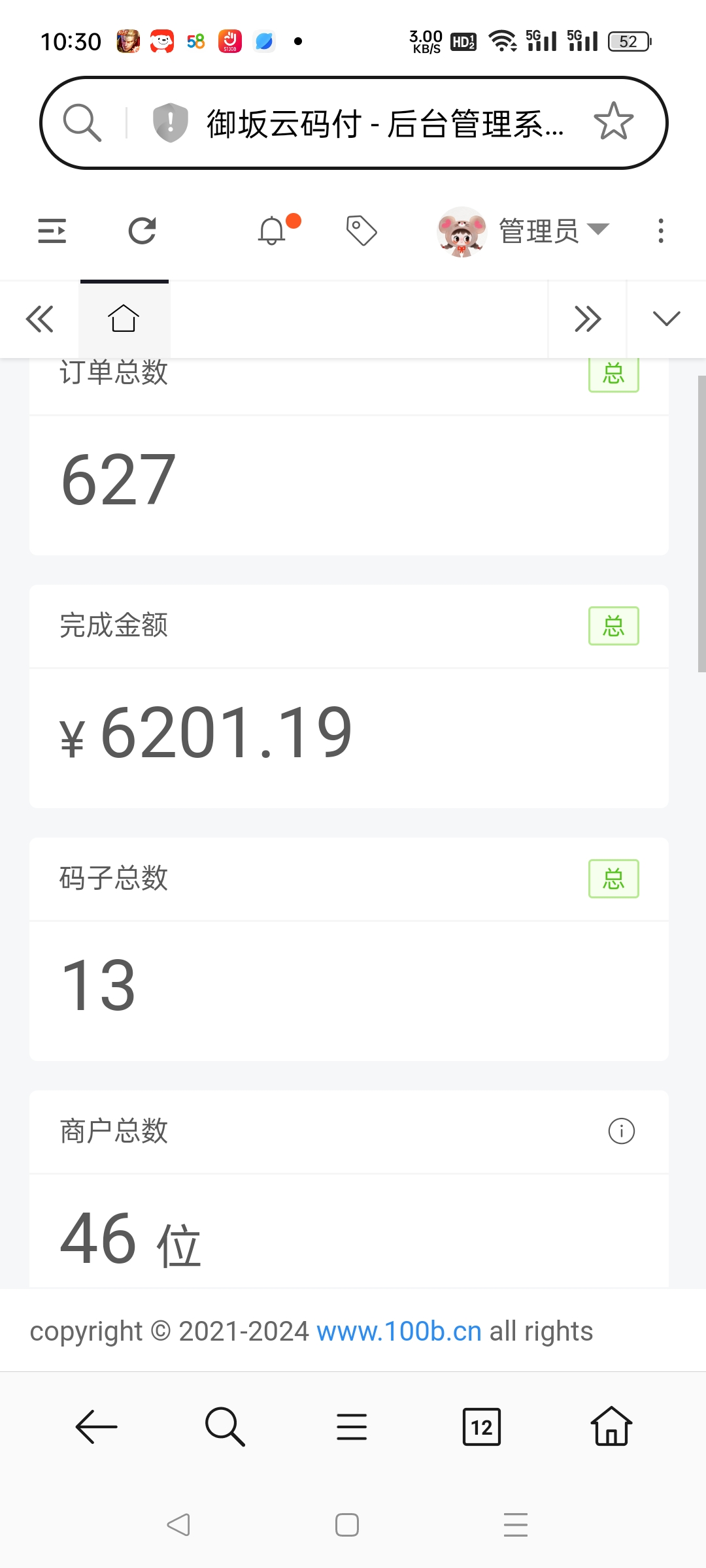Go back using the browser back arrow
The image size is (706, 1568).
96,1426
